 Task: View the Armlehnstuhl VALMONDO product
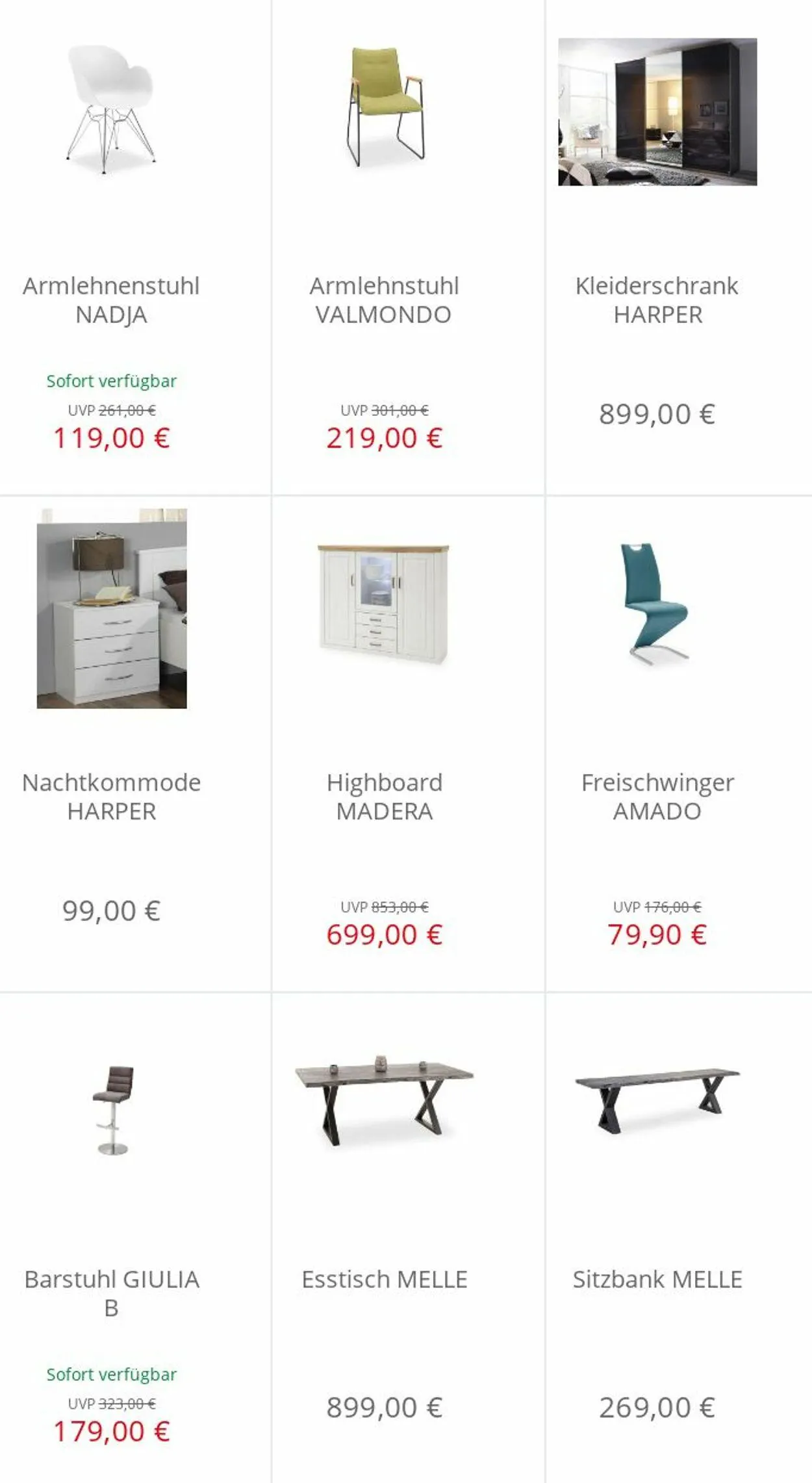(408, 247)
